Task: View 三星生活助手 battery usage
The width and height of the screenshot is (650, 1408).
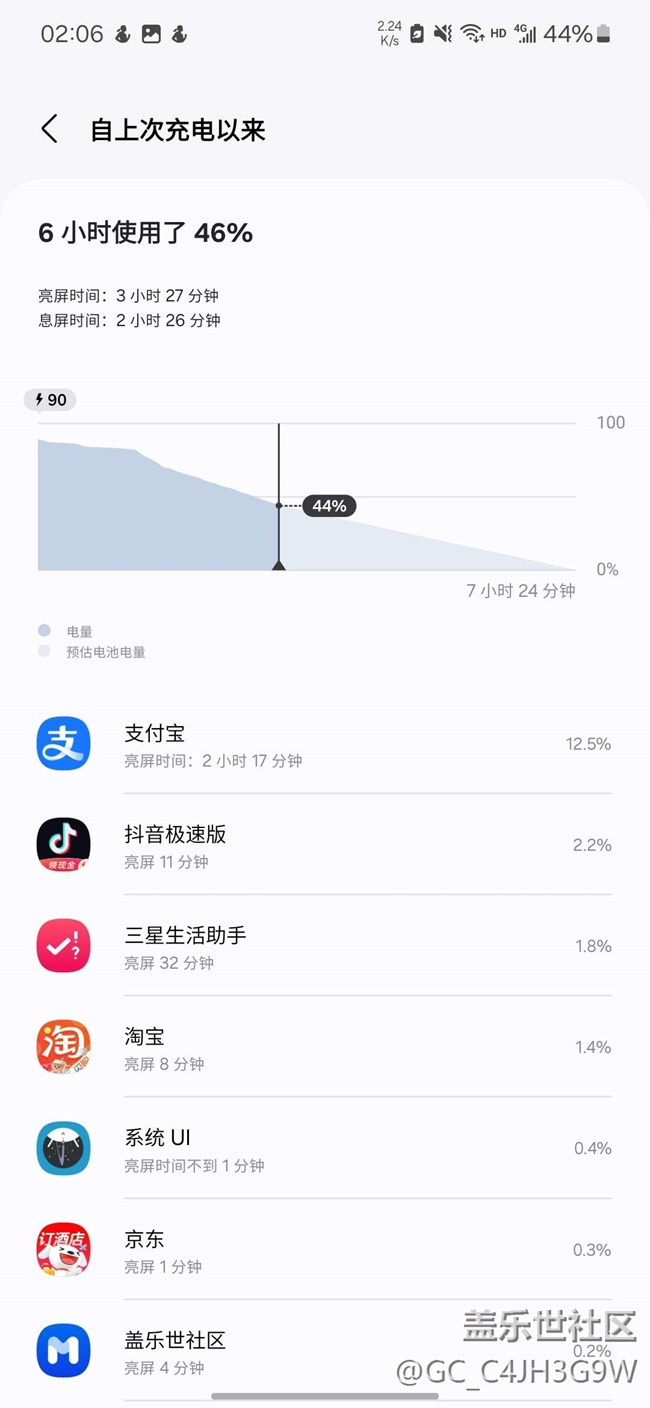Action: (324, 946)
